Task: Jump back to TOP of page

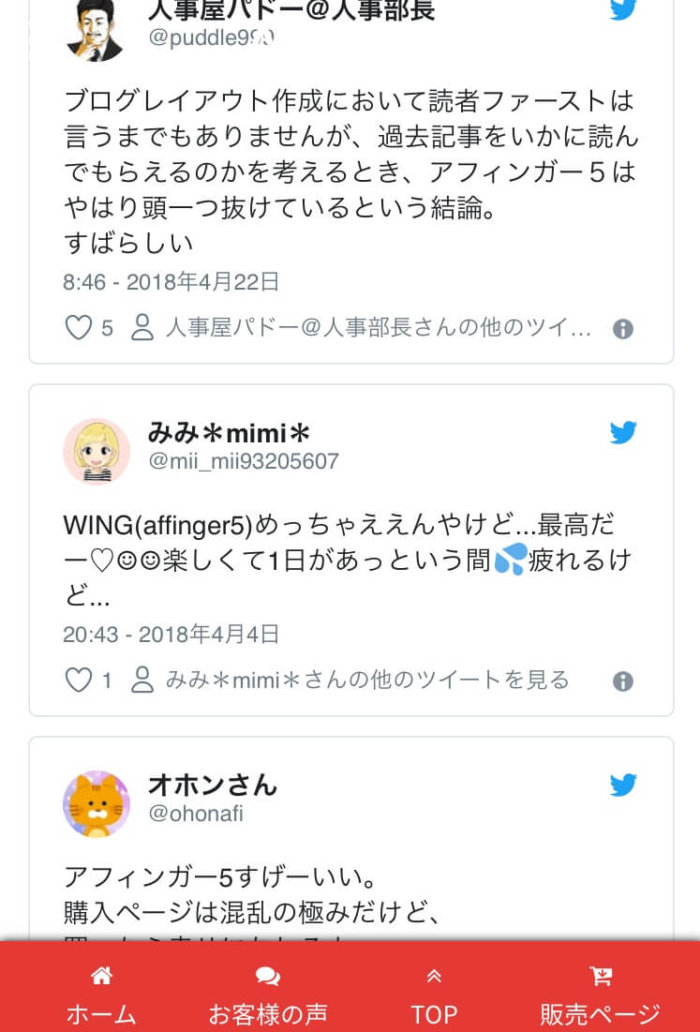Action: [x=433, y=994]
